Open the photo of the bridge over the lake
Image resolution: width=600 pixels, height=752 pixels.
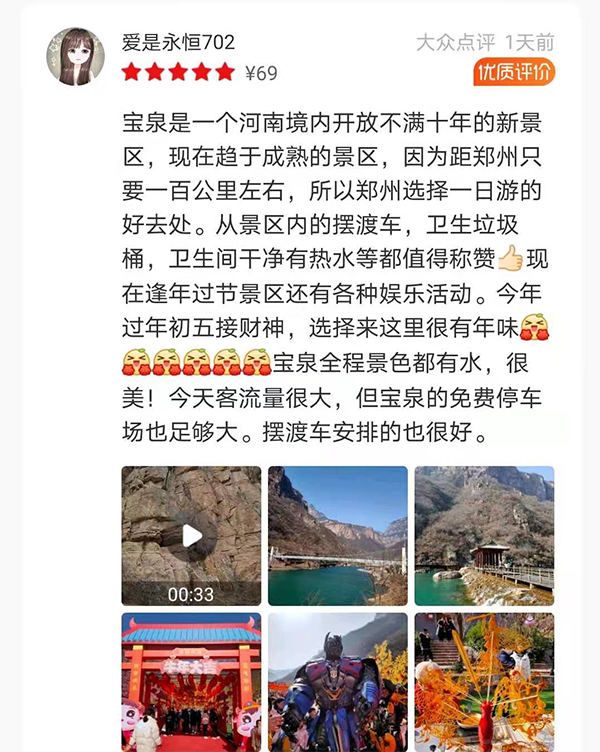[337, 536]
